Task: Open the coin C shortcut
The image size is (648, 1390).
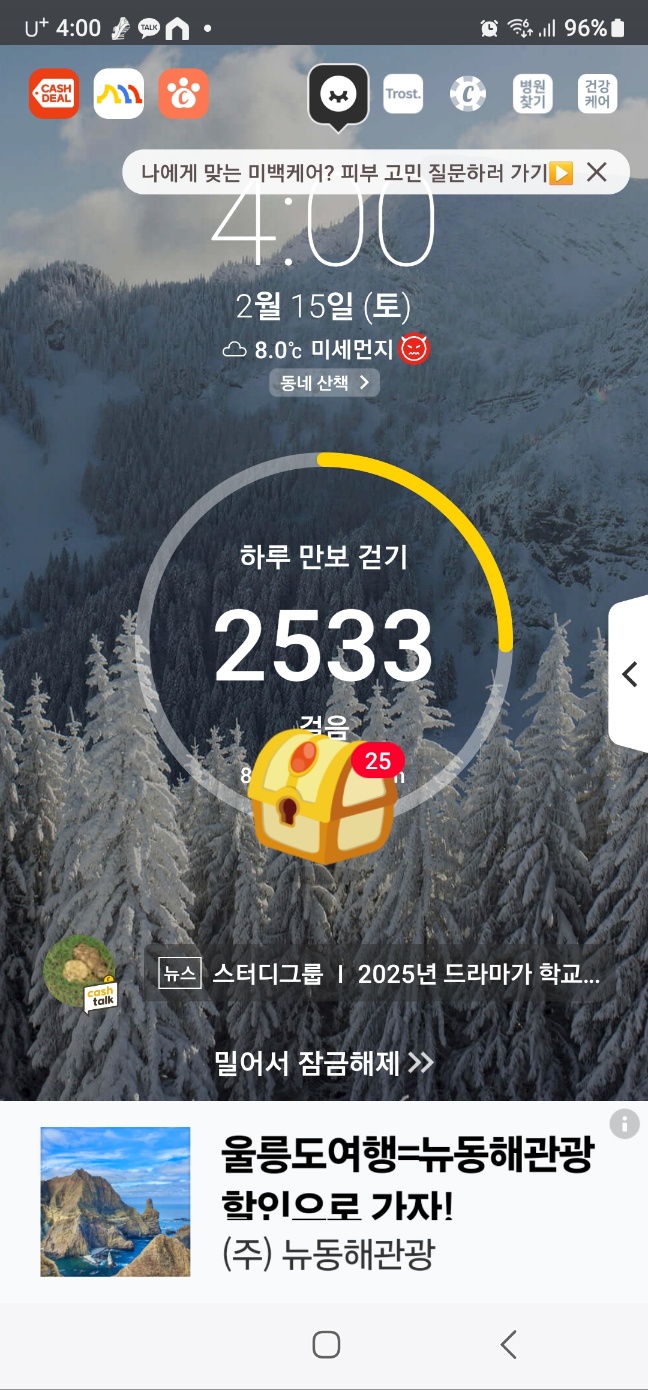Action: [x=467, y=94]
